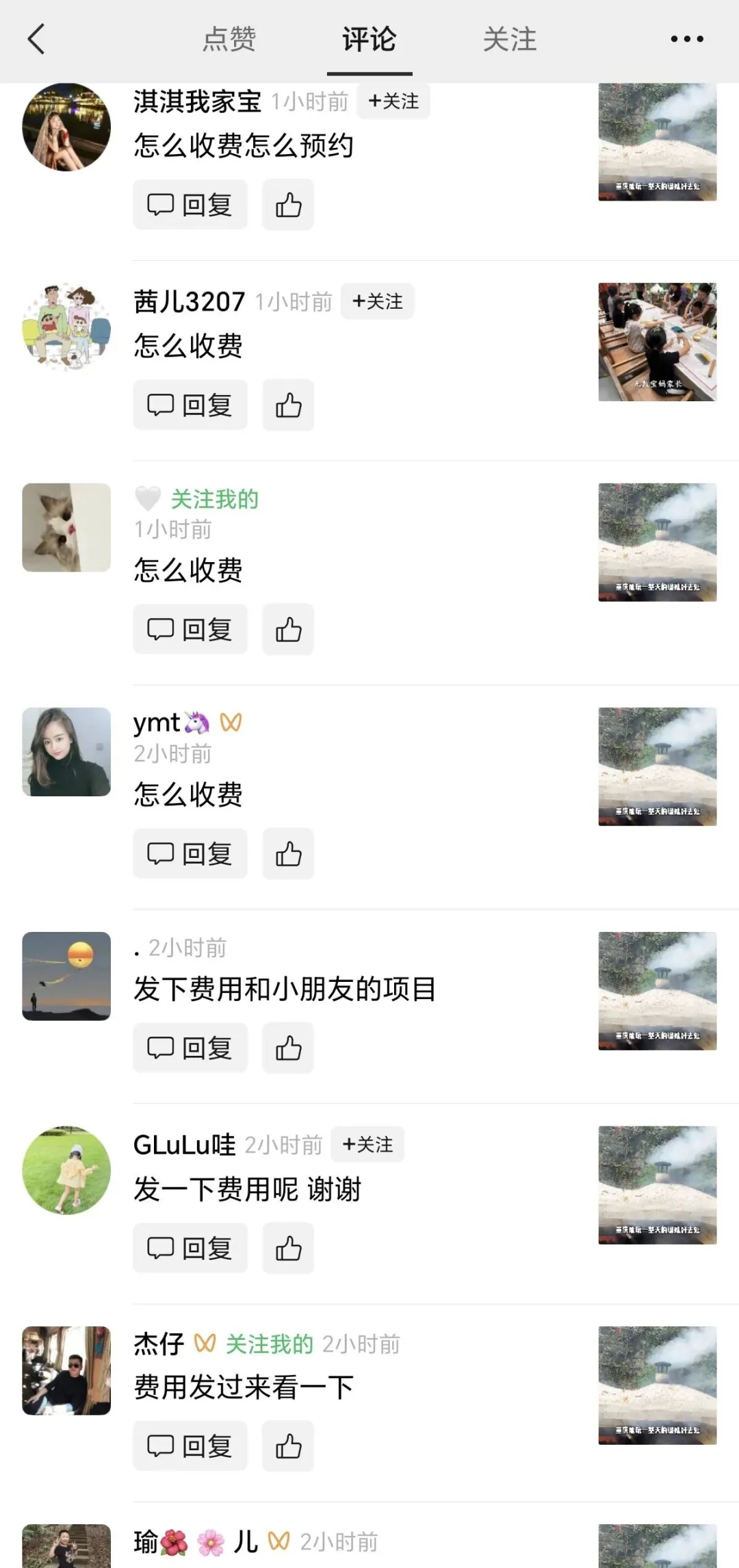Reply to 茜儿3207's comment
This screenshot has height=1568, width=739.
pos(190,405)
